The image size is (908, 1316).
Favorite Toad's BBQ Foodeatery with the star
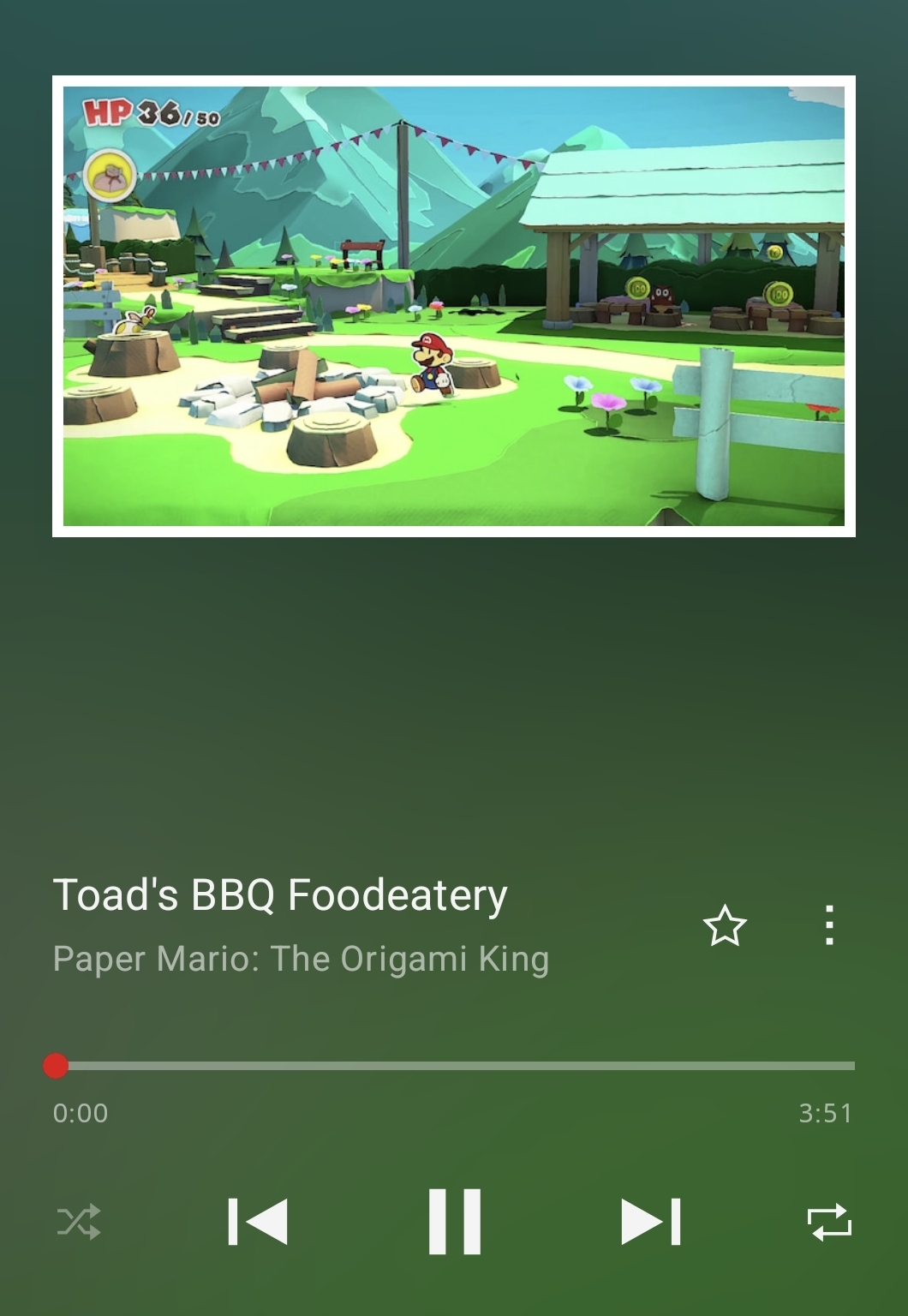[x=725, y=925]
